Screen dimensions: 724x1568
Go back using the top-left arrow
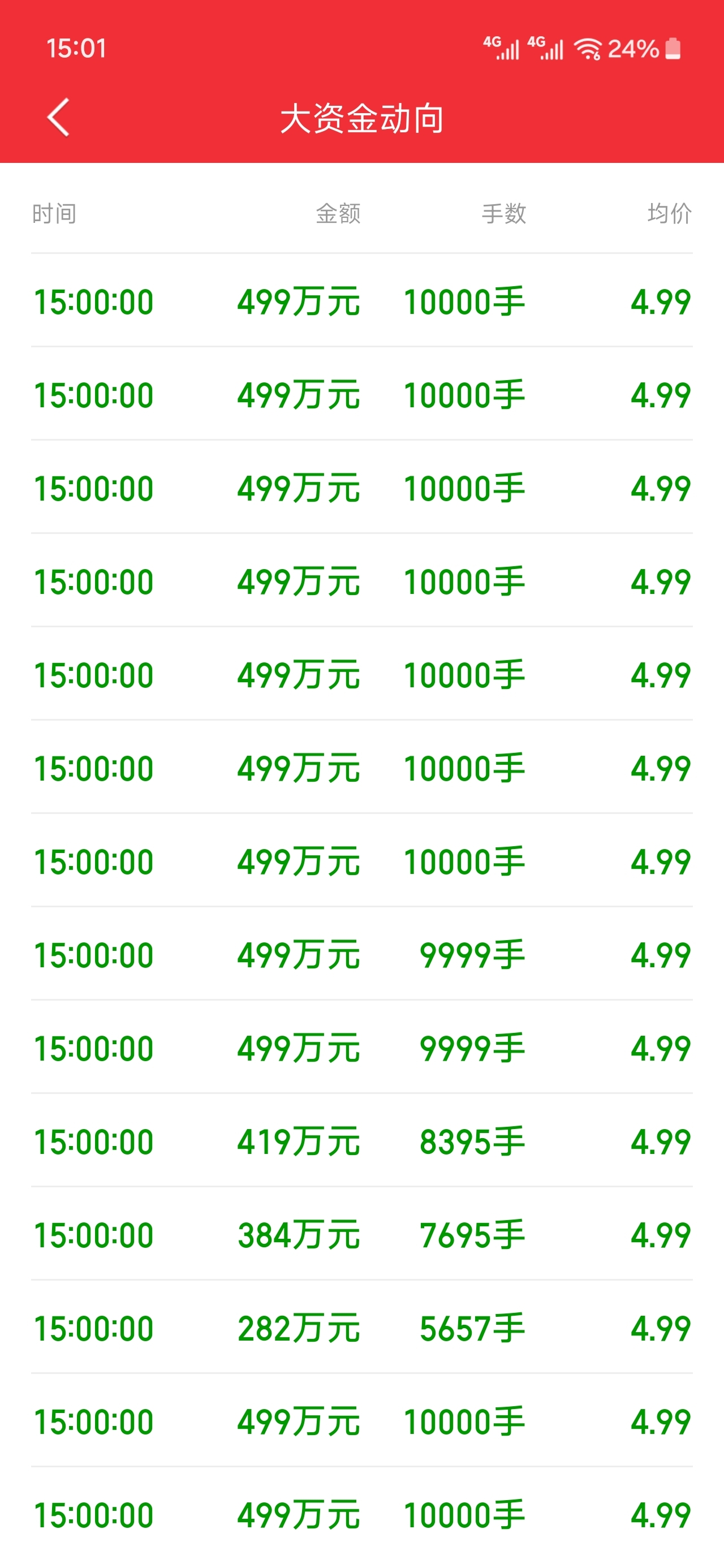[x=58, y=118]
